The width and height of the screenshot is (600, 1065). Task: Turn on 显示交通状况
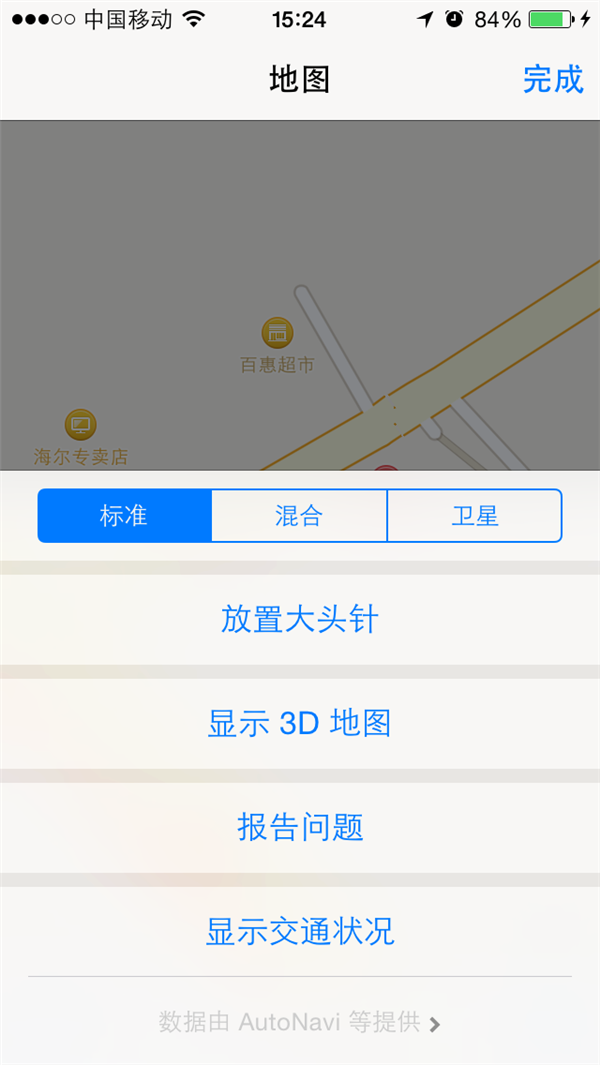300,931
